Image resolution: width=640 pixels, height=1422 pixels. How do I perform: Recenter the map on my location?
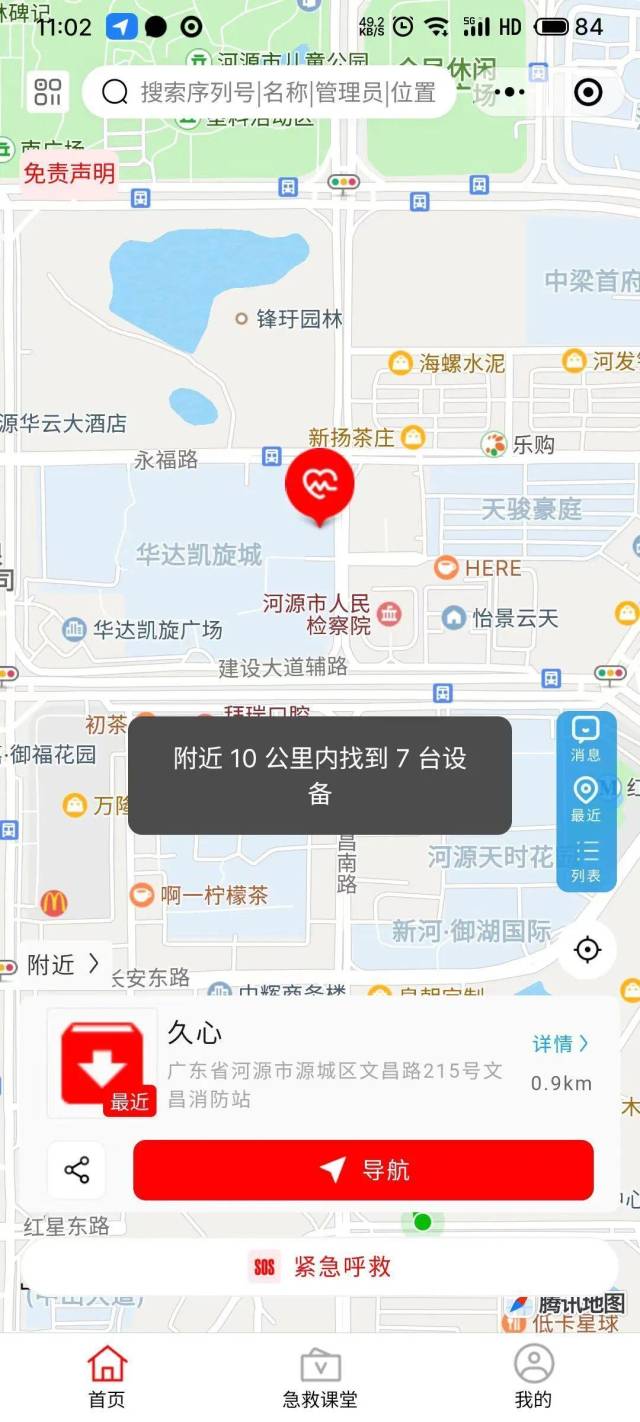[588, 949]
